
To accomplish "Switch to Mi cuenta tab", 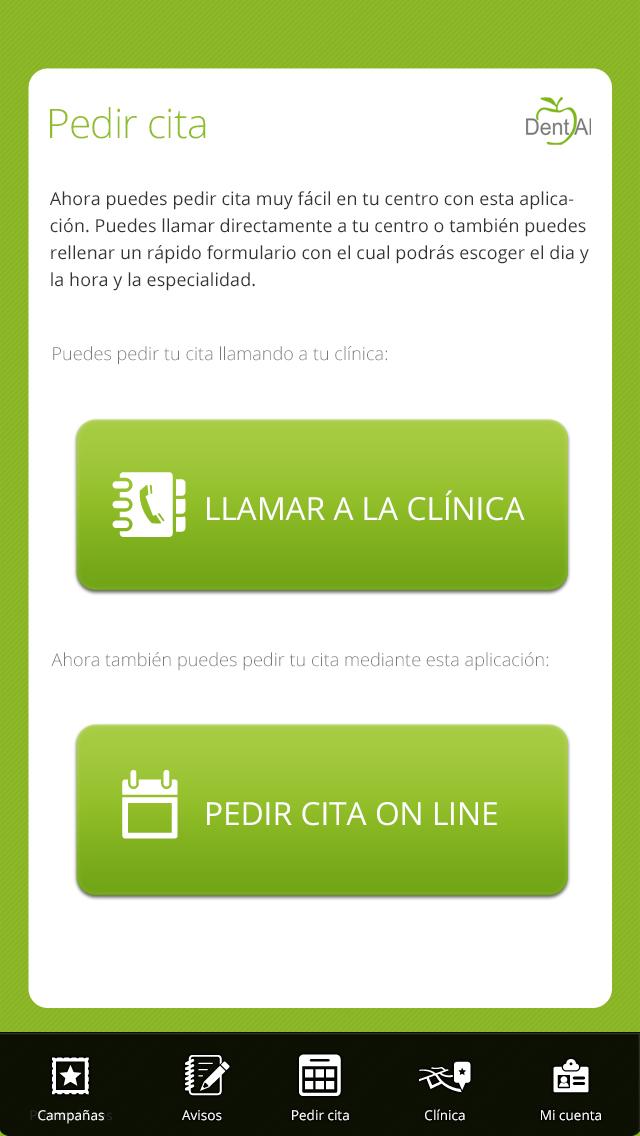I will coord(570,1087).
